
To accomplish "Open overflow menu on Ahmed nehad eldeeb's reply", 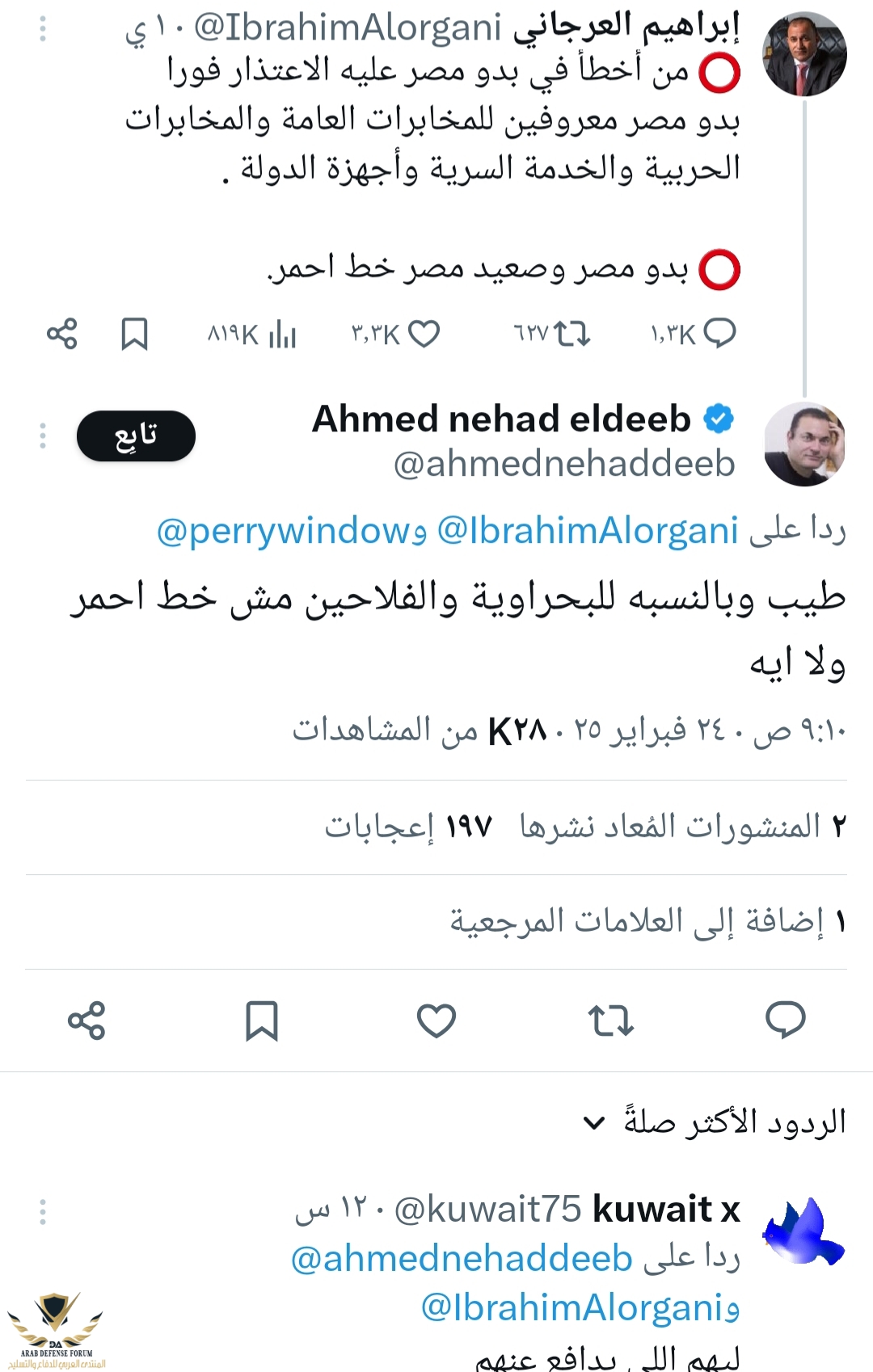I will click(43, 436).
